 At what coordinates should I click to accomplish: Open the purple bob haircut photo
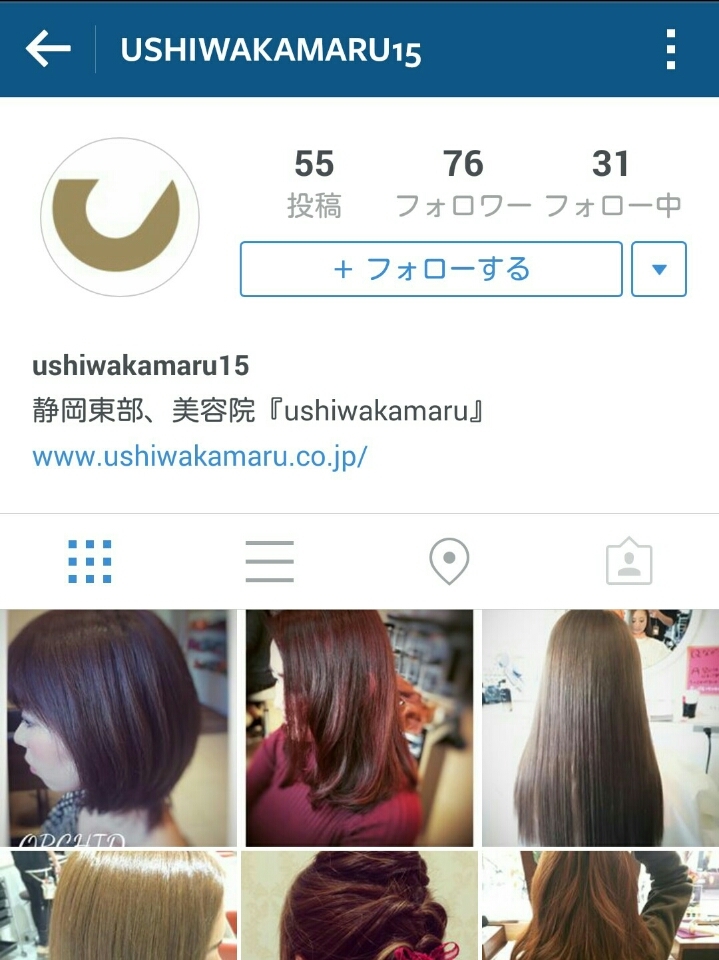tap(119, 728)
